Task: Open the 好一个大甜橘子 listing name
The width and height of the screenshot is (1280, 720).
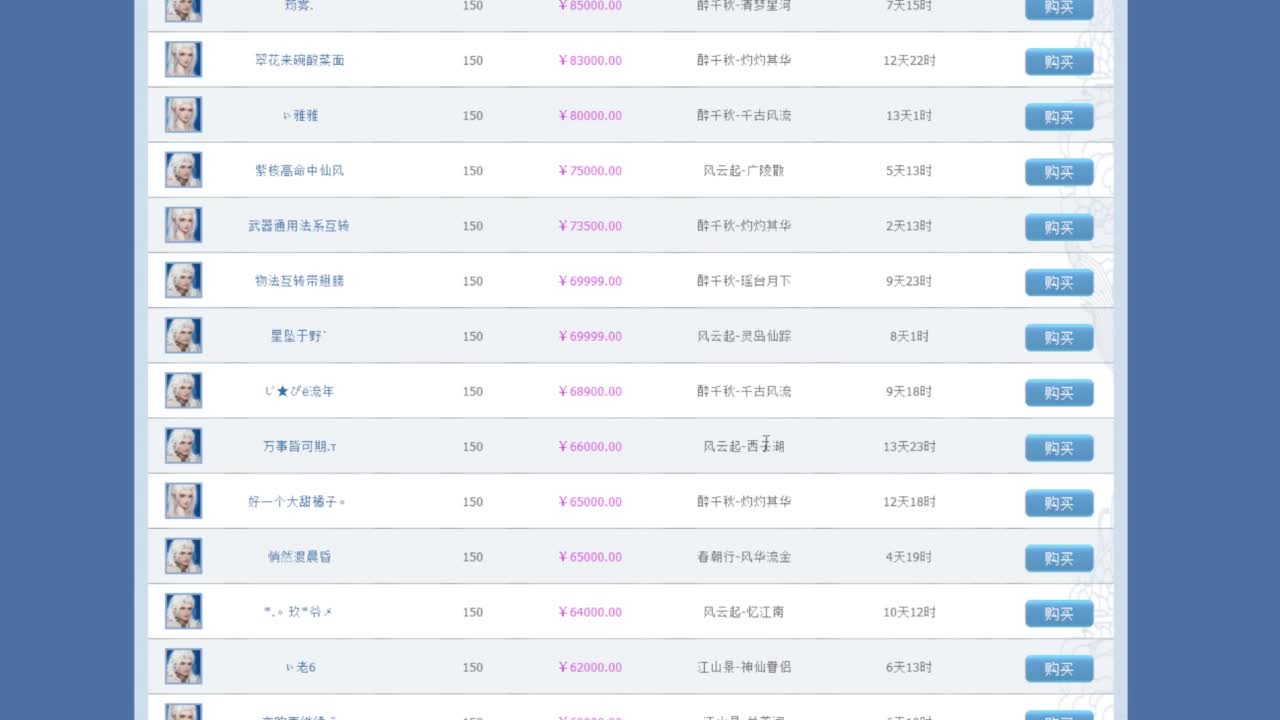Action: pyautogui.click(x=297, y=502)
